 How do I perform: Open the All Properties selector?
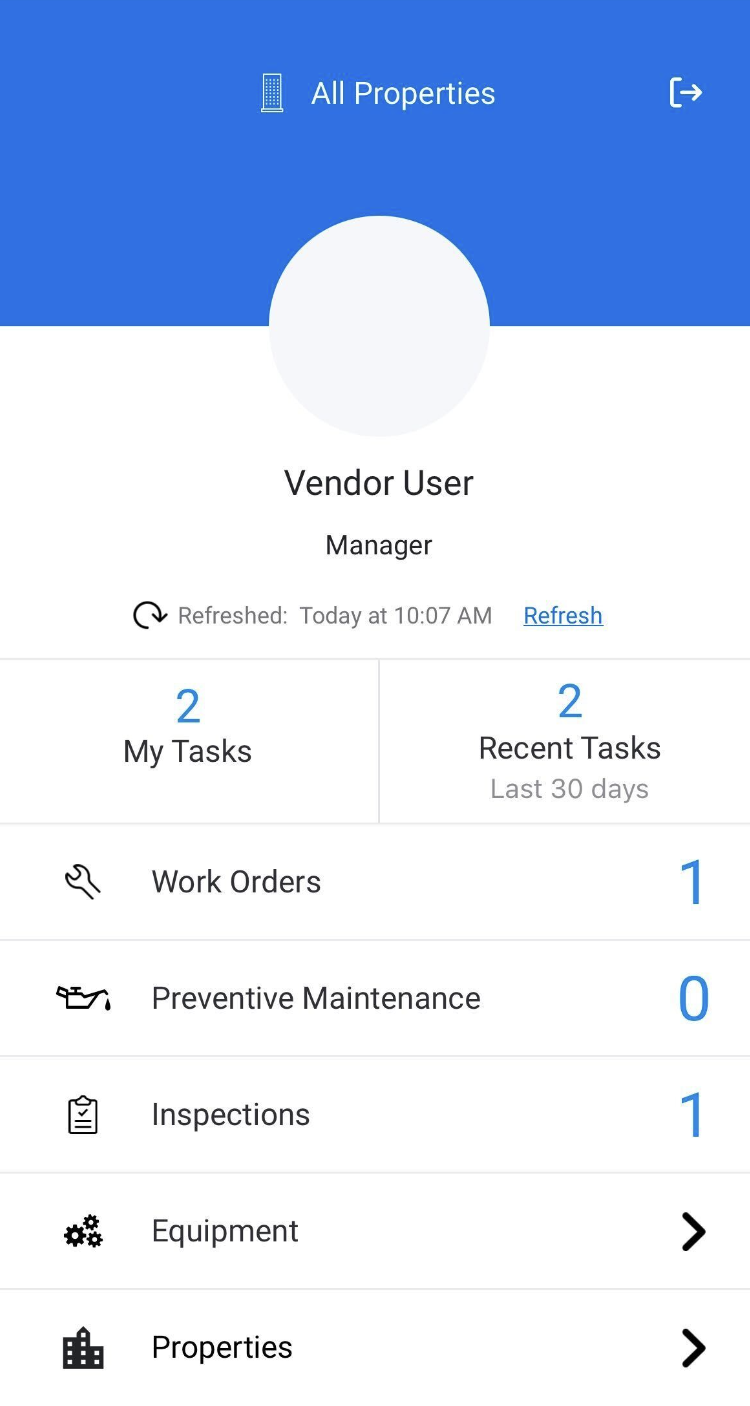click(x=378, y=93)
